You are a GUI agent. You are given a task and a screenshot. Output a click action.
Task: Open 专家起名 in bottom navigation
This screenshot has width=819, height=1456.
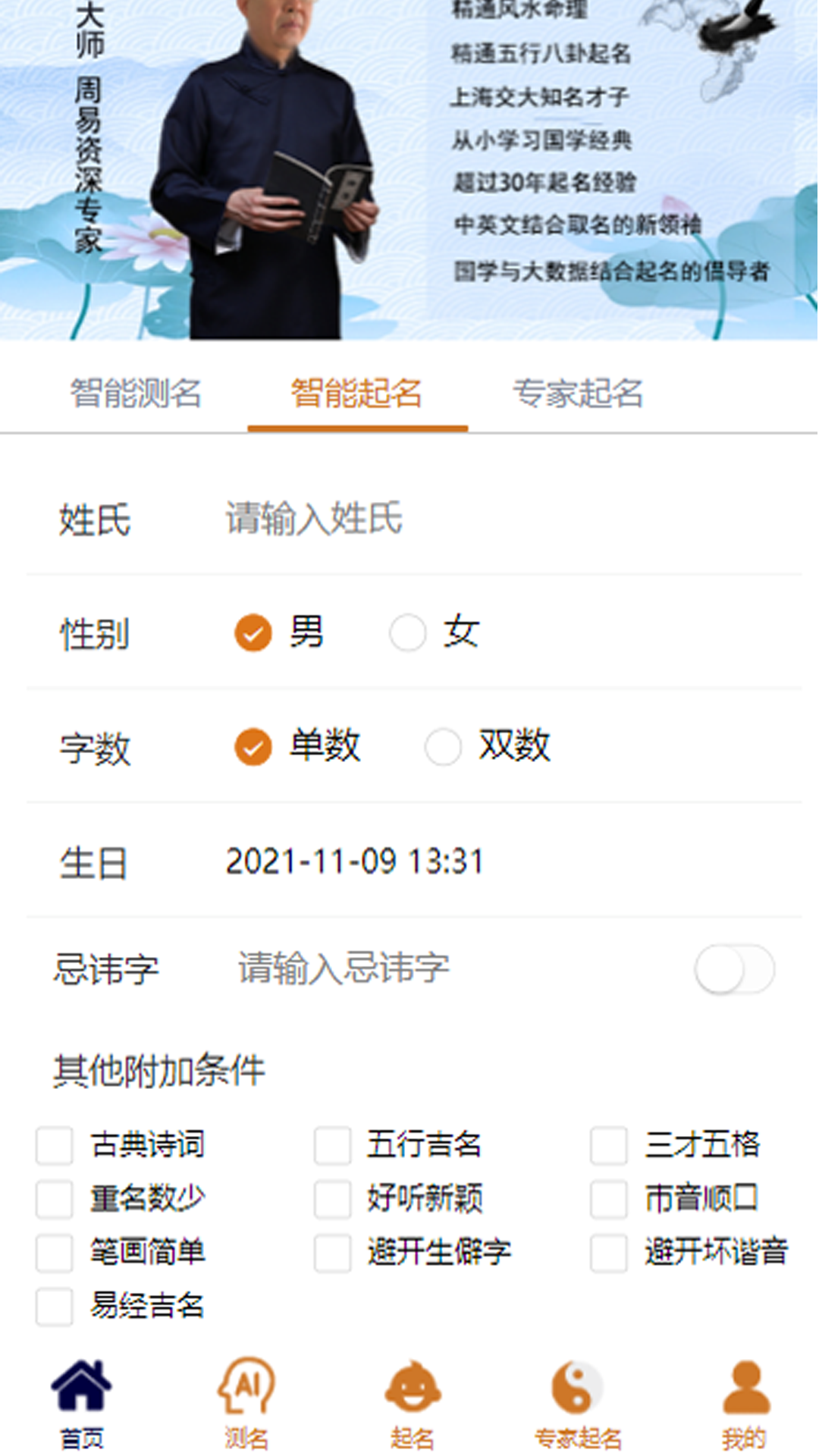tap(578, 1403)
